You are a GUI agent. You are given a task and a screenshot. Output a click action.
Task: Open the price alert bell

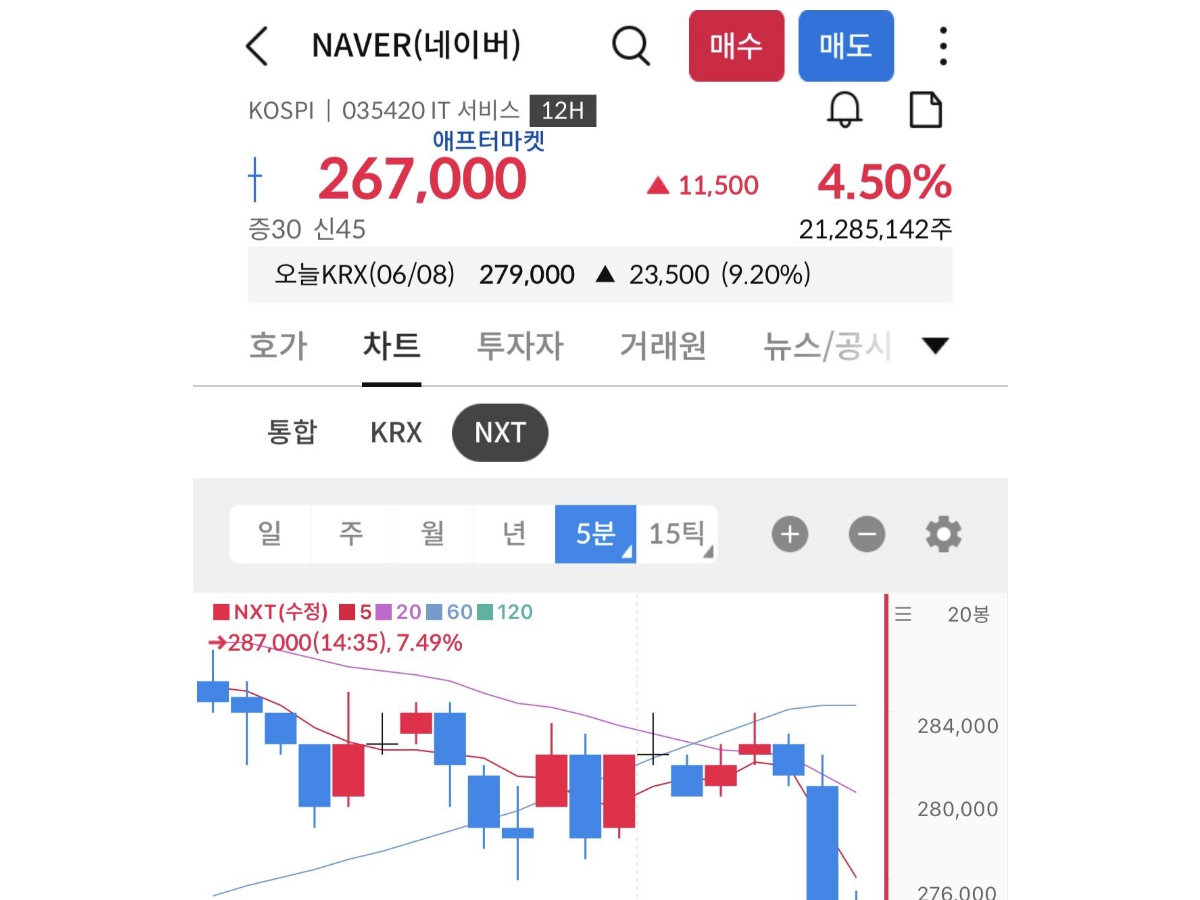(845, 110)
